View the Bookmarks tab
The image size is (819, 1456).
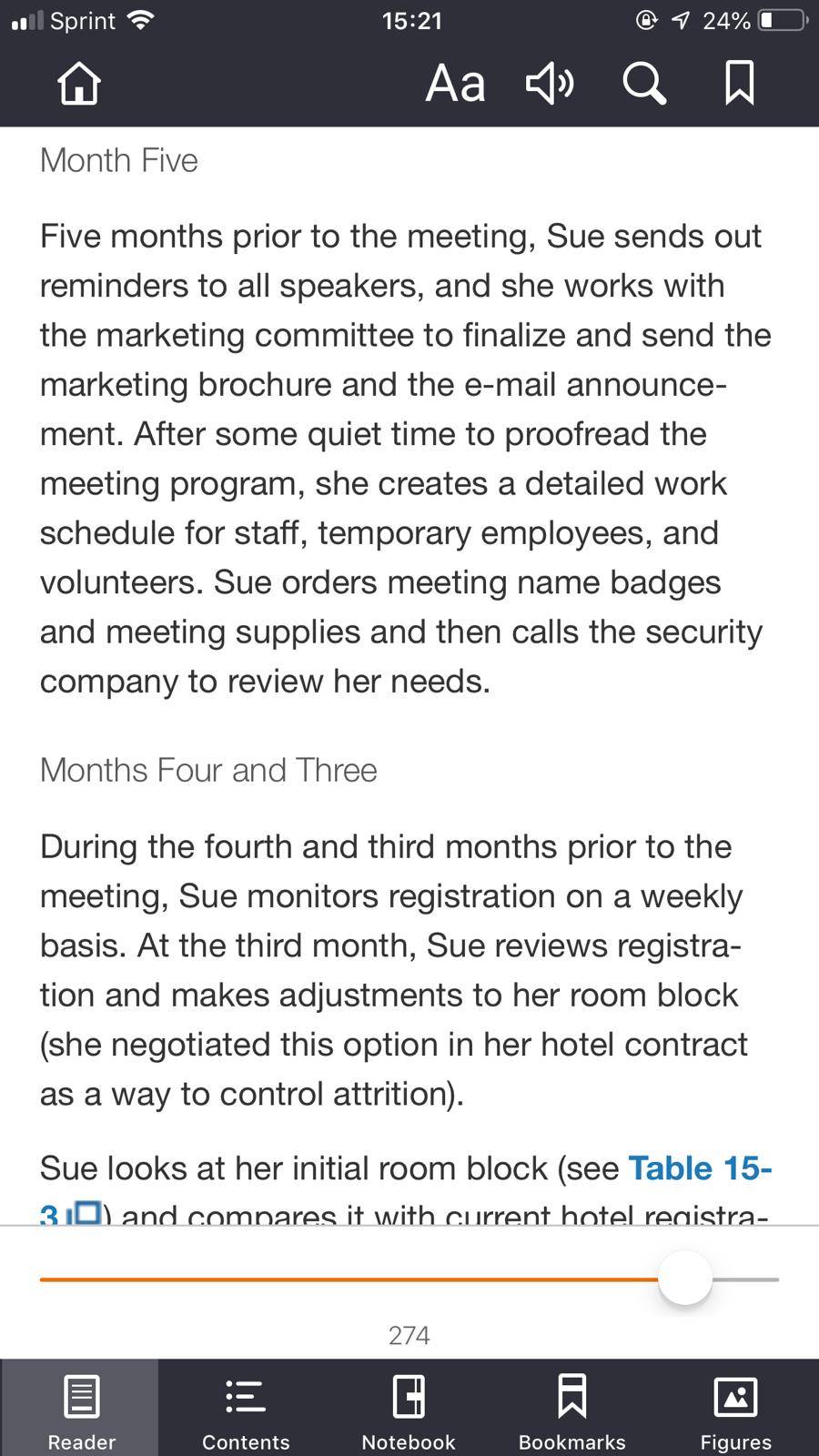[572, 1408]
